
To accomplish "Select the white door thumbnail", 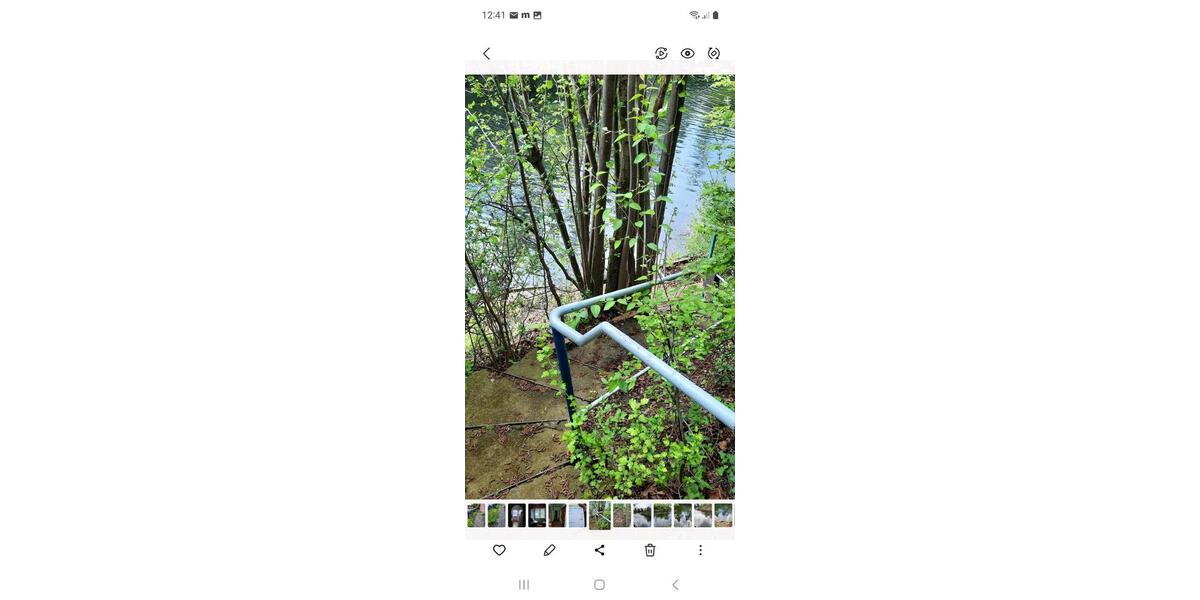I will 577,515.
